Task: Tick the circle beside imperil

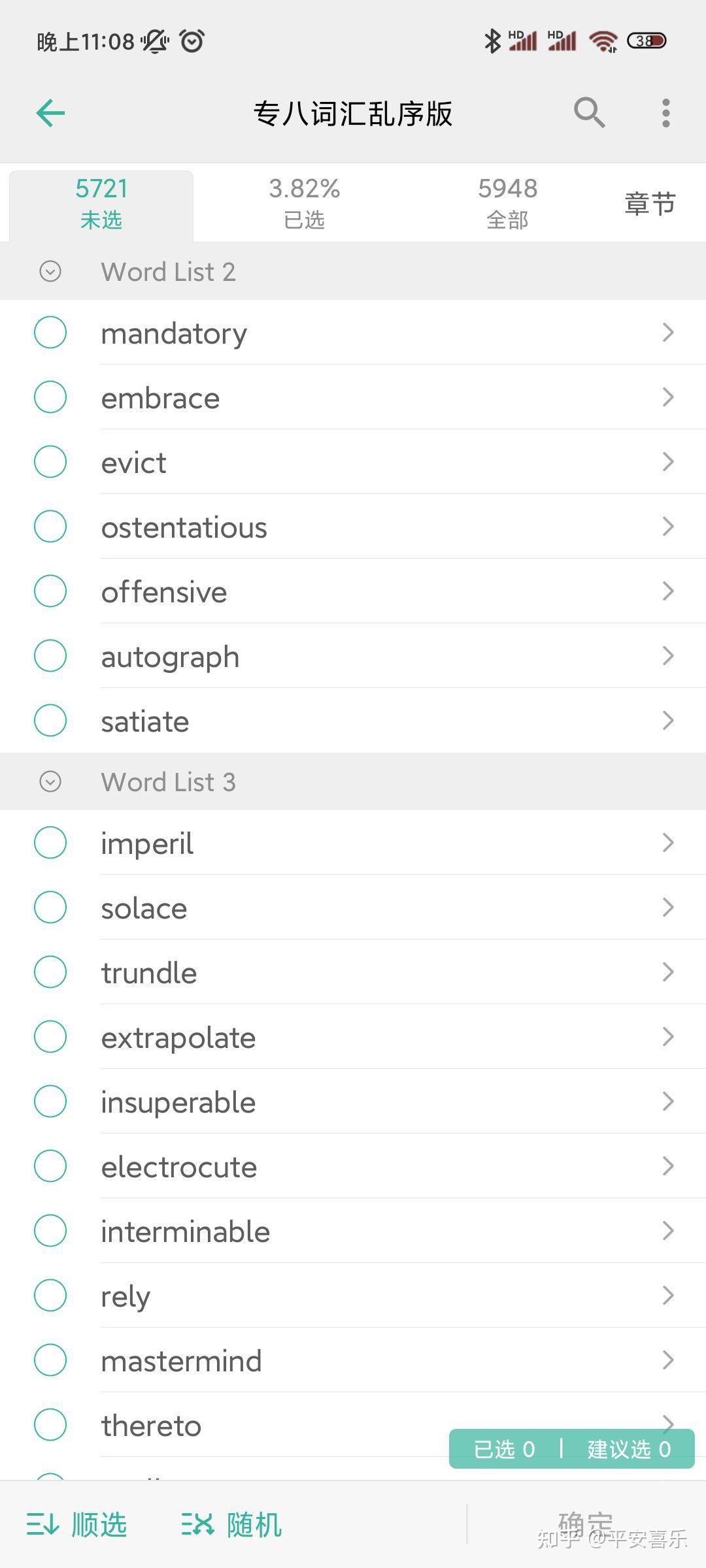Action: pyautogui.click(x=50, y=843)
